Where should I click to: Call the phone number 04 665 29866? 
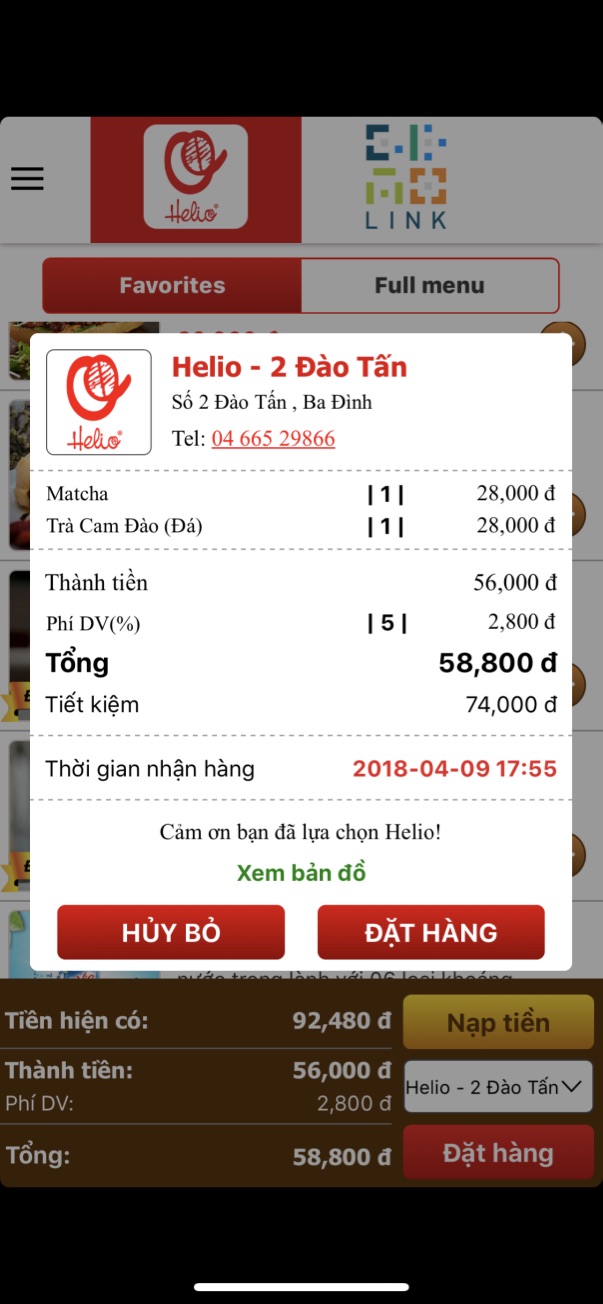coord(273,438)
